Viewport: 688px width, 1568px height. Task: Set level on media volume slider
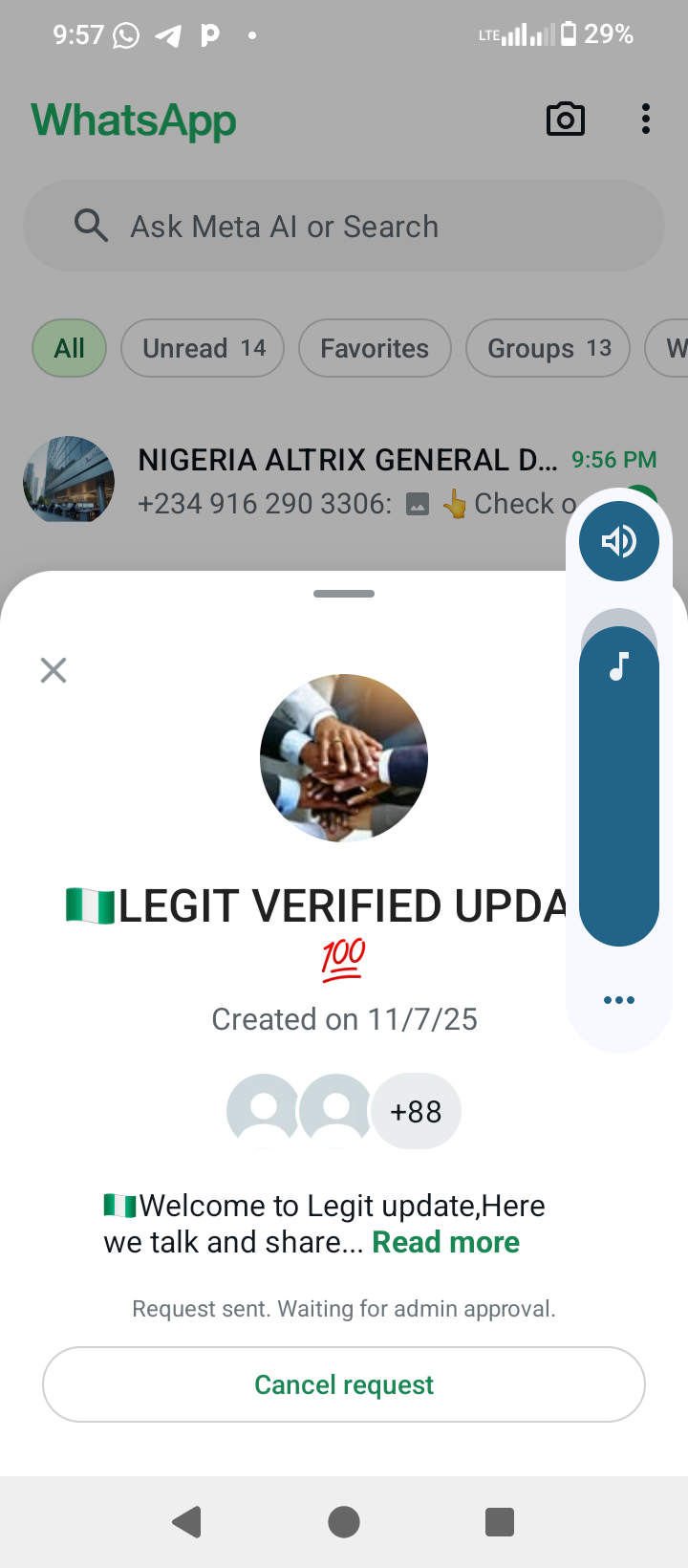coord(619,784)
